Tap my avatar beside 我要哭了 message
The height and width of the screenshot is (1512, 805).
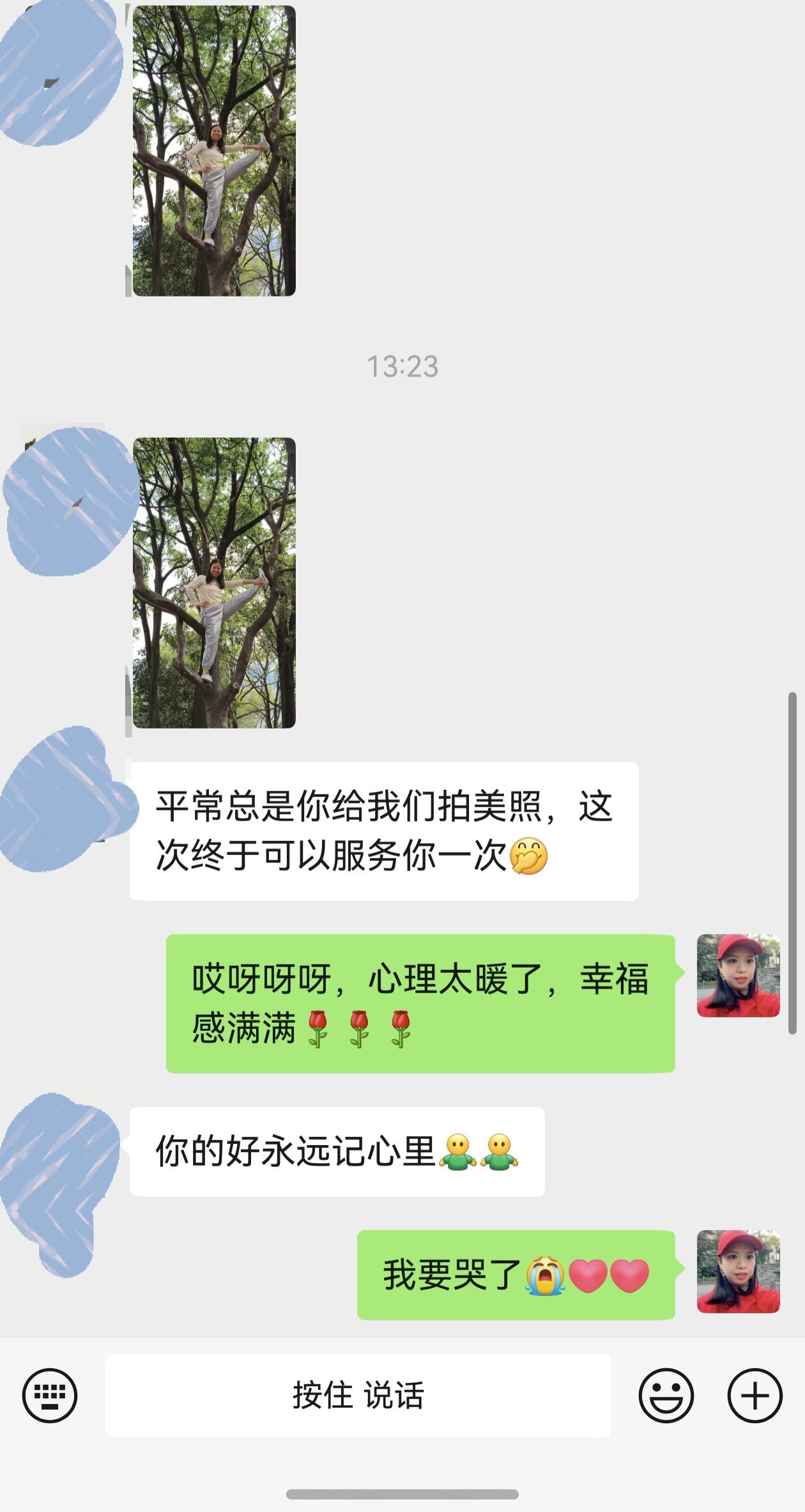(738, 1272)
